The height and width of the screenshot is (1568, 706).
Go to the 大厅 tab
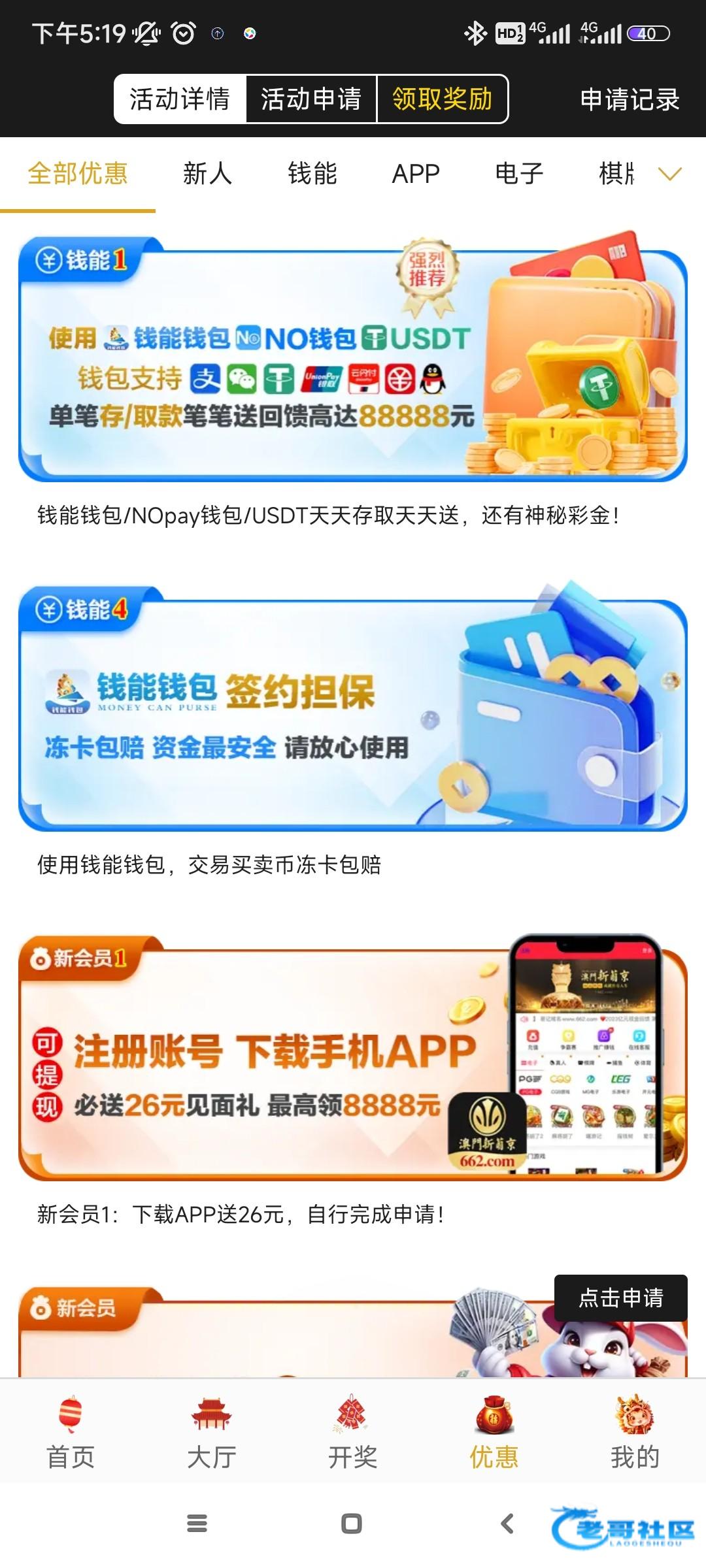(x=212, y=1432)
